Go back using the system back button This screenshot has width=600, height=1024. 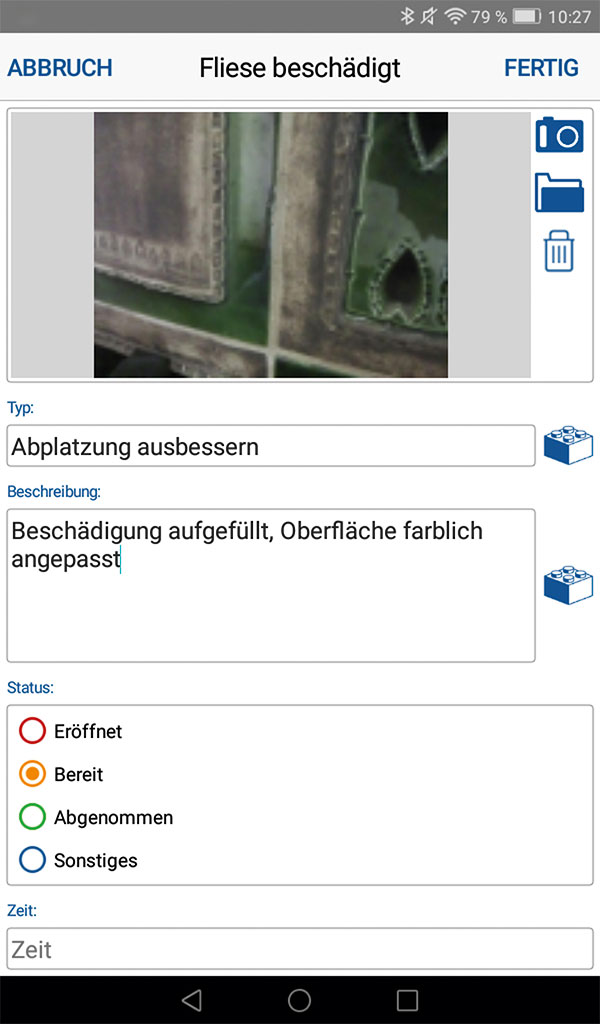[192, 1000]
